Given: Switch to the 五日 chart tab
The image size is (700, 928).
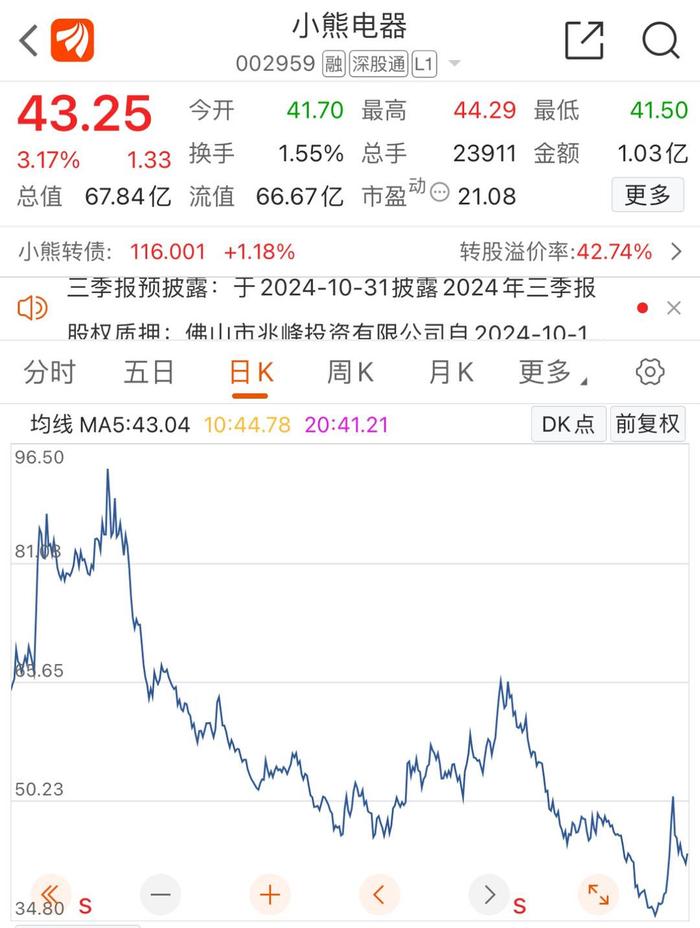Looking at the screenshot, I should click(149, 373).
